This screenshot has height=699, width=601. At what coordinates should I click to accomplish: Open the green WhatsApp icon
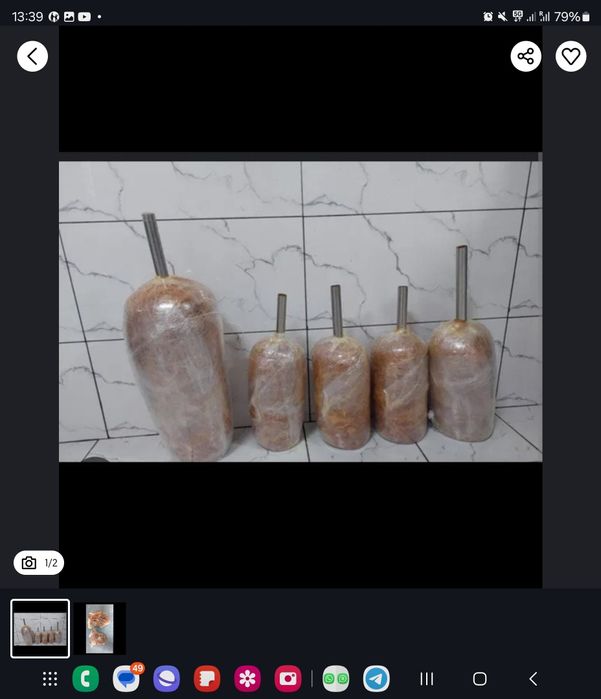(x=336, y=679)
